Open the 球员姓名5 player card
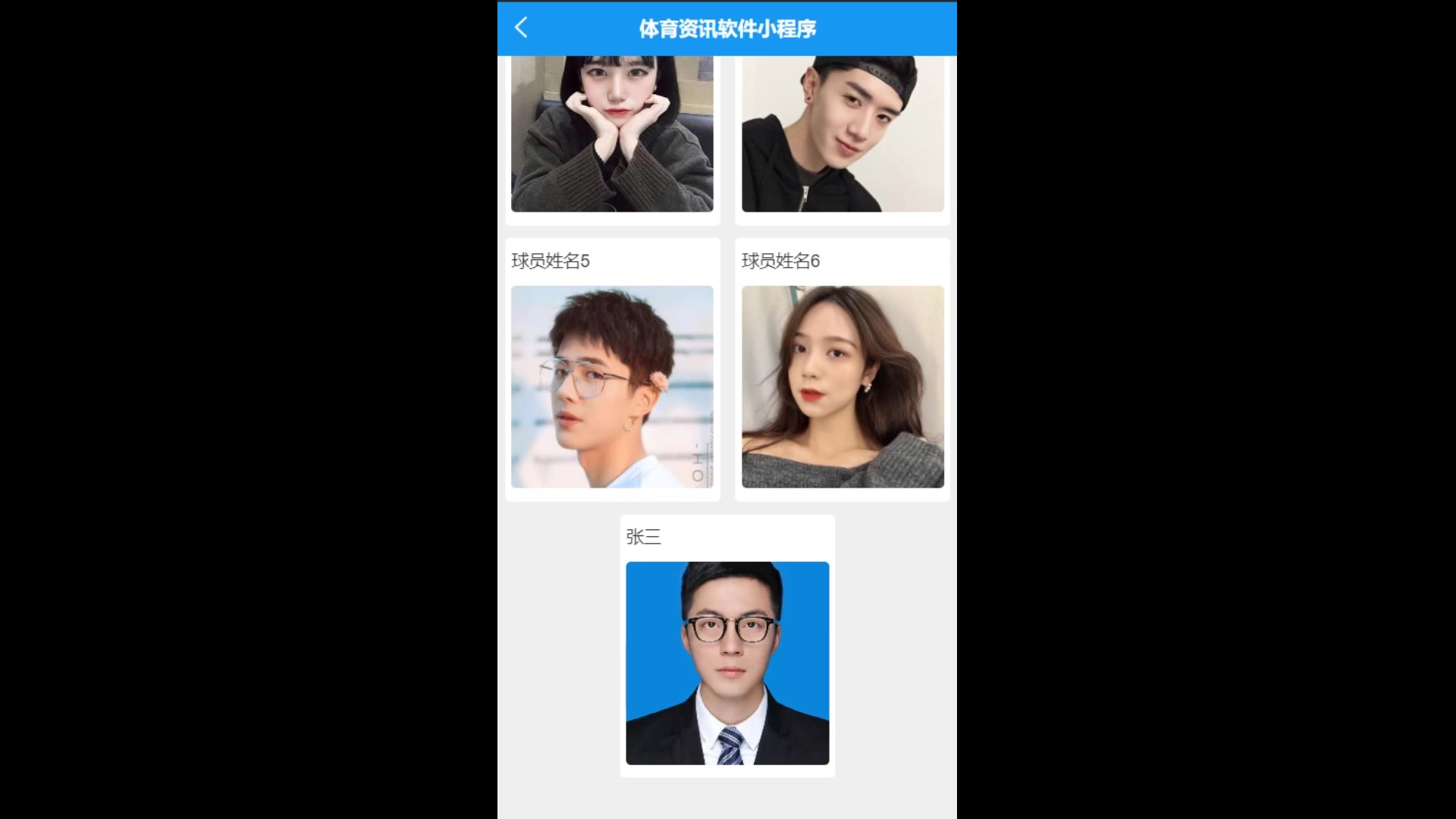The height and width of the screenshot is (819, 1456). [612, 386]
